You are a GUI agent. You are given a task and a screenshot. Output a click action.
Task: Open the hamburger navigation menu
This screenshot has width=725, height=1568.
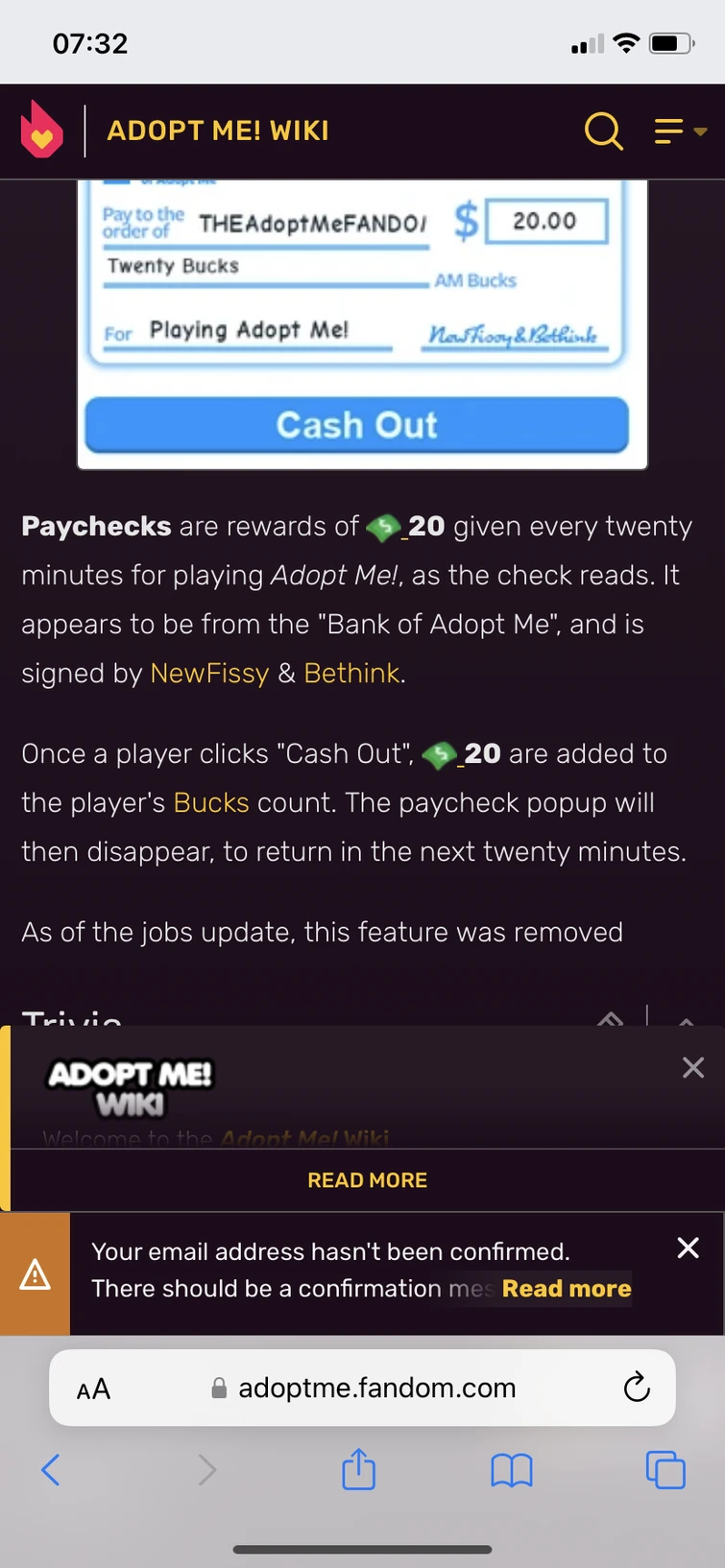pyautogui.click(x=669, y=131)
